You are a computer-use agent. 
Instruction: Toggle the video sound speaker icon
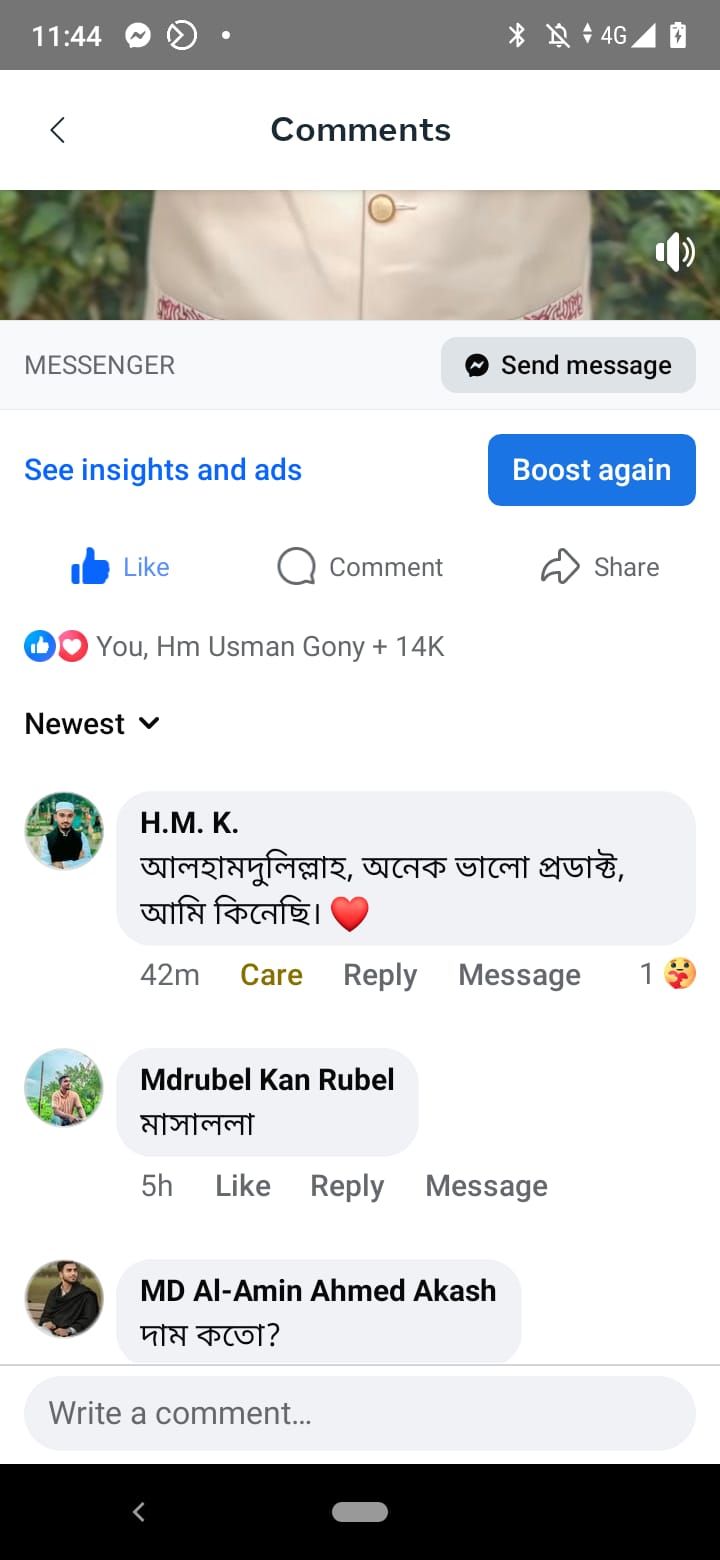tap(675, 251)
